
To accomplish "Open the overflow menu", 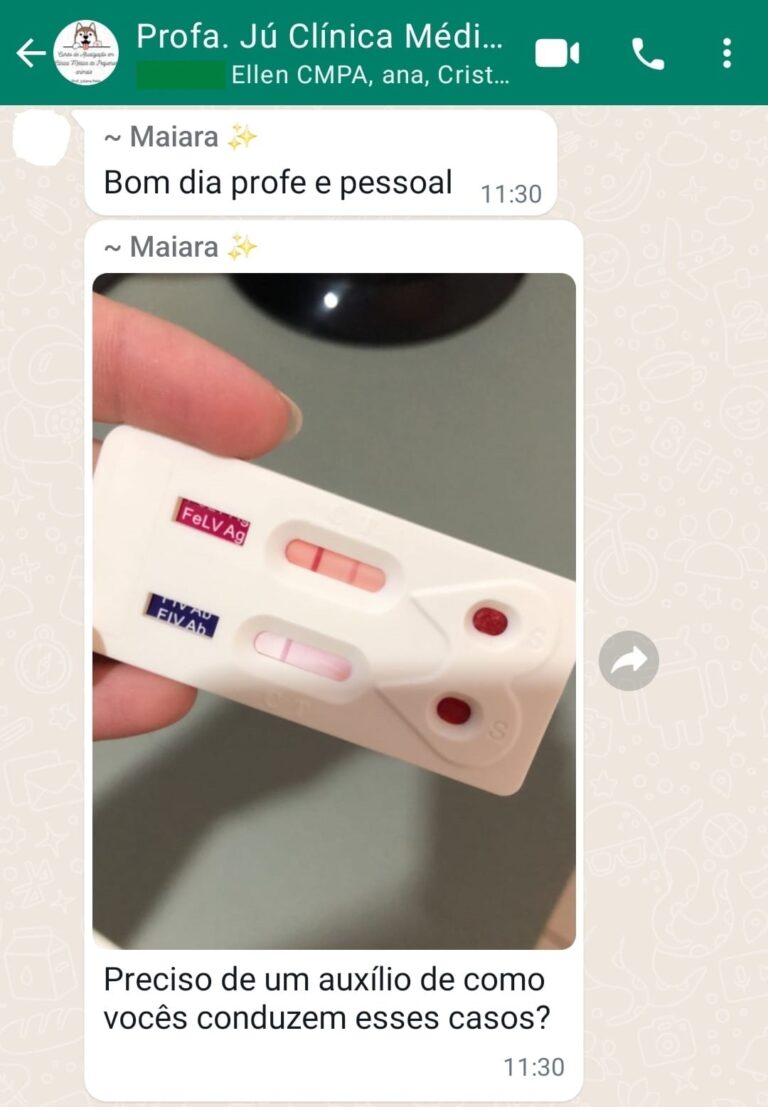I will pos(727,54).
